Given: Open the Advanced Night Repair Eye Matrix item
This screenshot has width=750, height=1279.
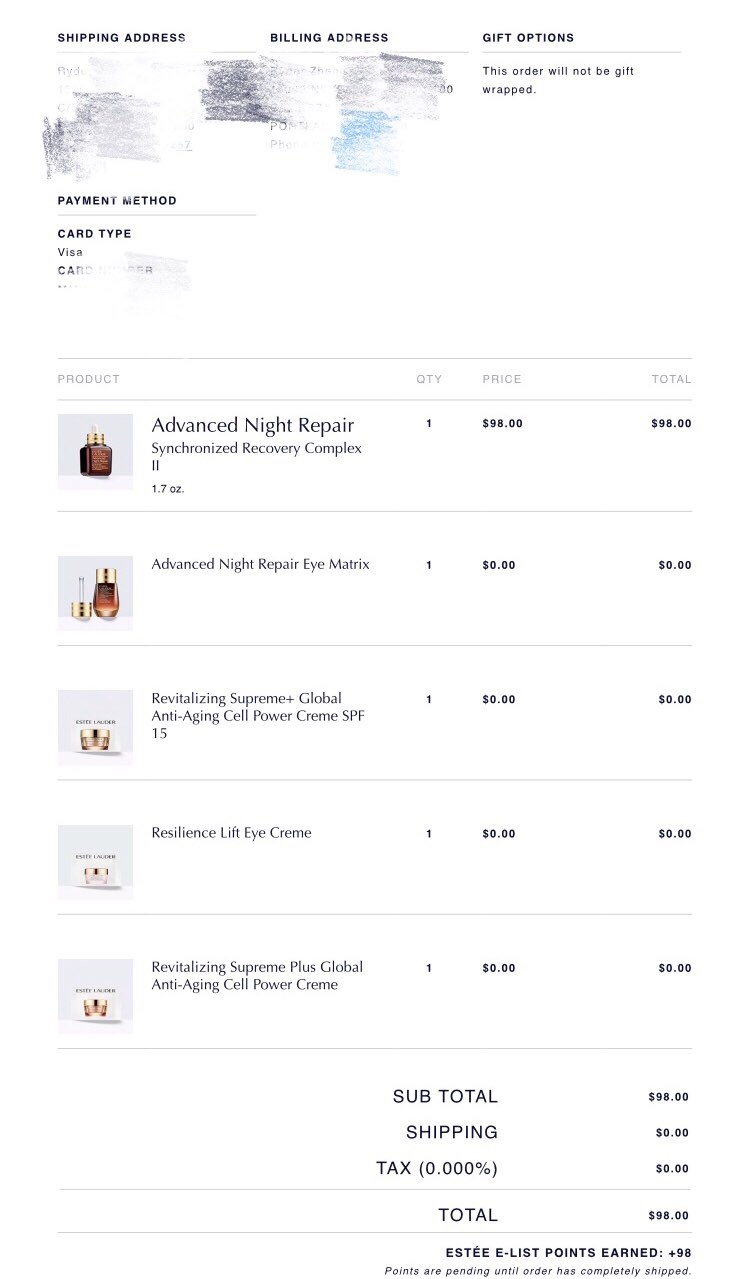Looking at the screenshot, I should click(260, 565).
